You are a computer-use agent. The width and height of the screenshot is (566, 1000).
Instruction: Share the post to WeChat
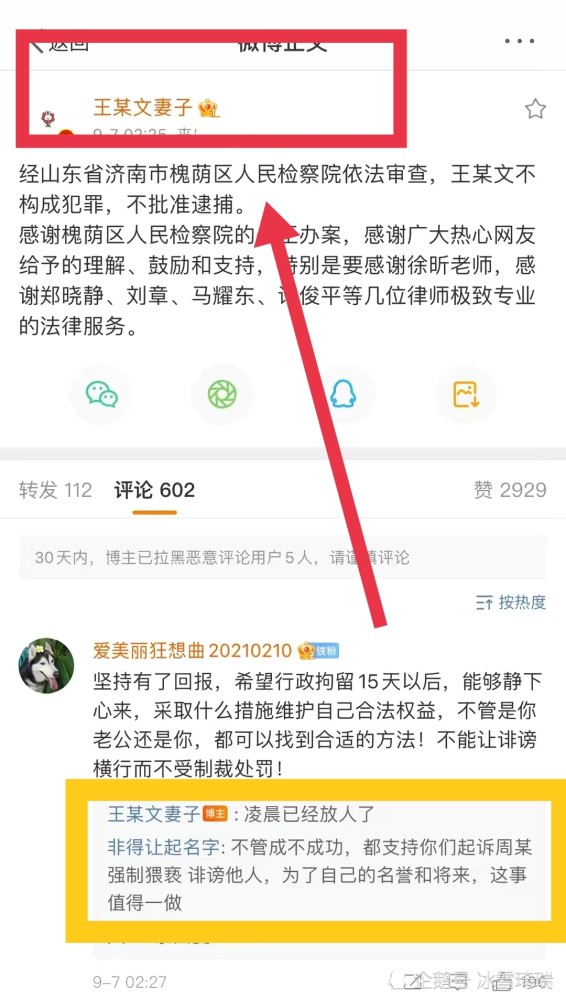101,395
